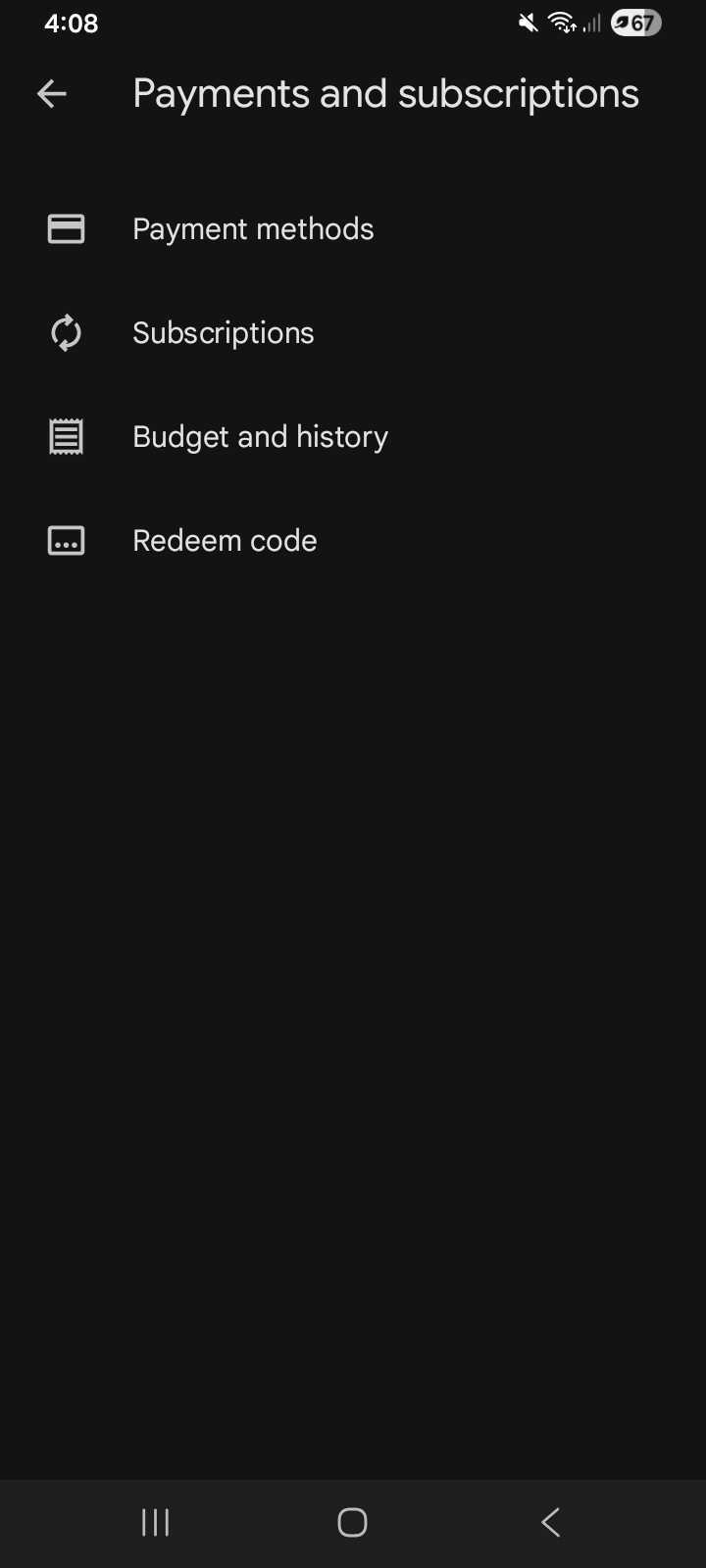The width and height of the screenshot is (706, 1568).
Task: Select the Redeem code card icon
Action: pos(66,540)
